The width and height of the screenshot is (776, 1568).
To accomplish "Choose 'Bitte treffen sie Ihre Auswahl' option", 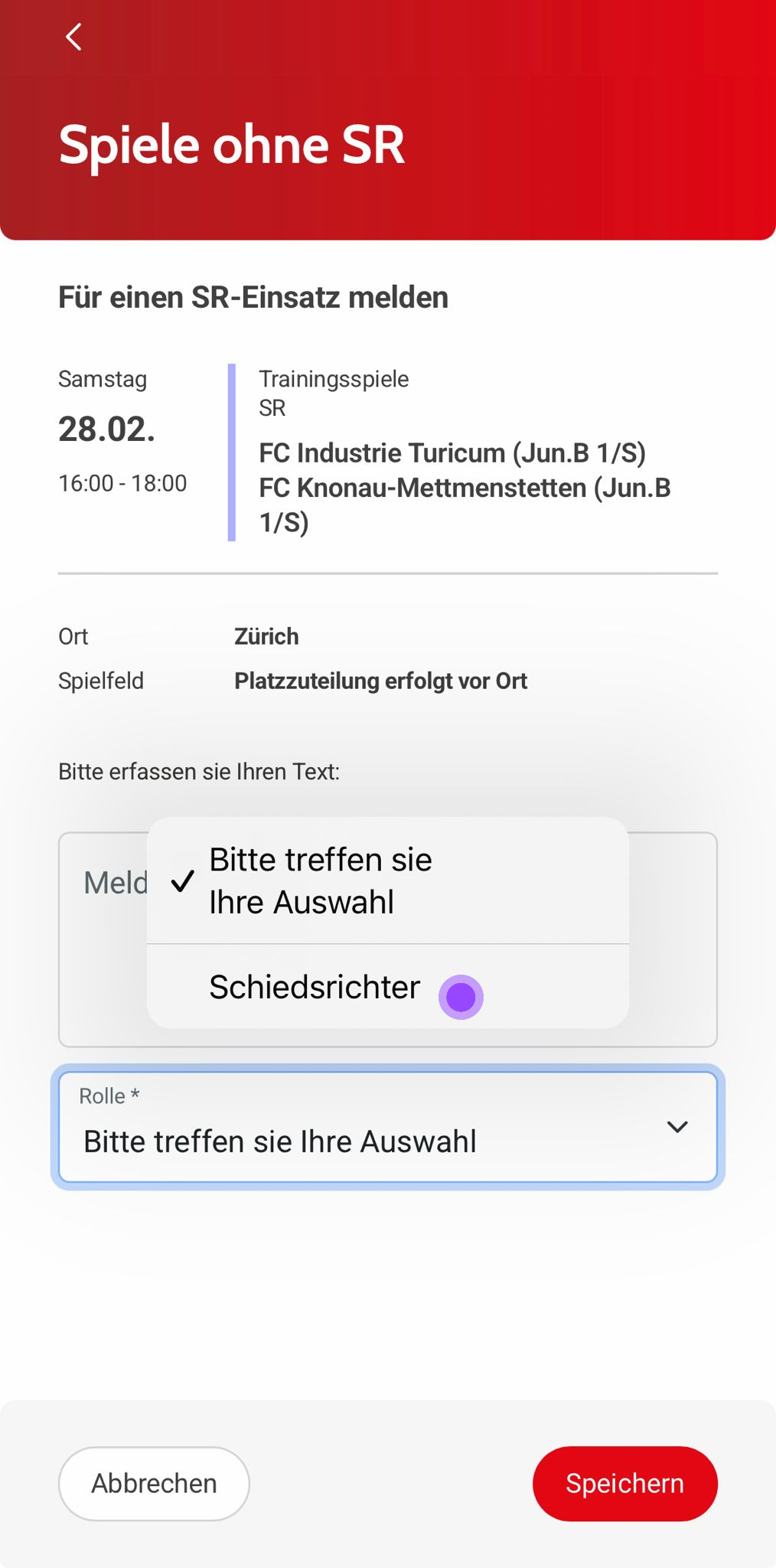I will click(320, 880).
